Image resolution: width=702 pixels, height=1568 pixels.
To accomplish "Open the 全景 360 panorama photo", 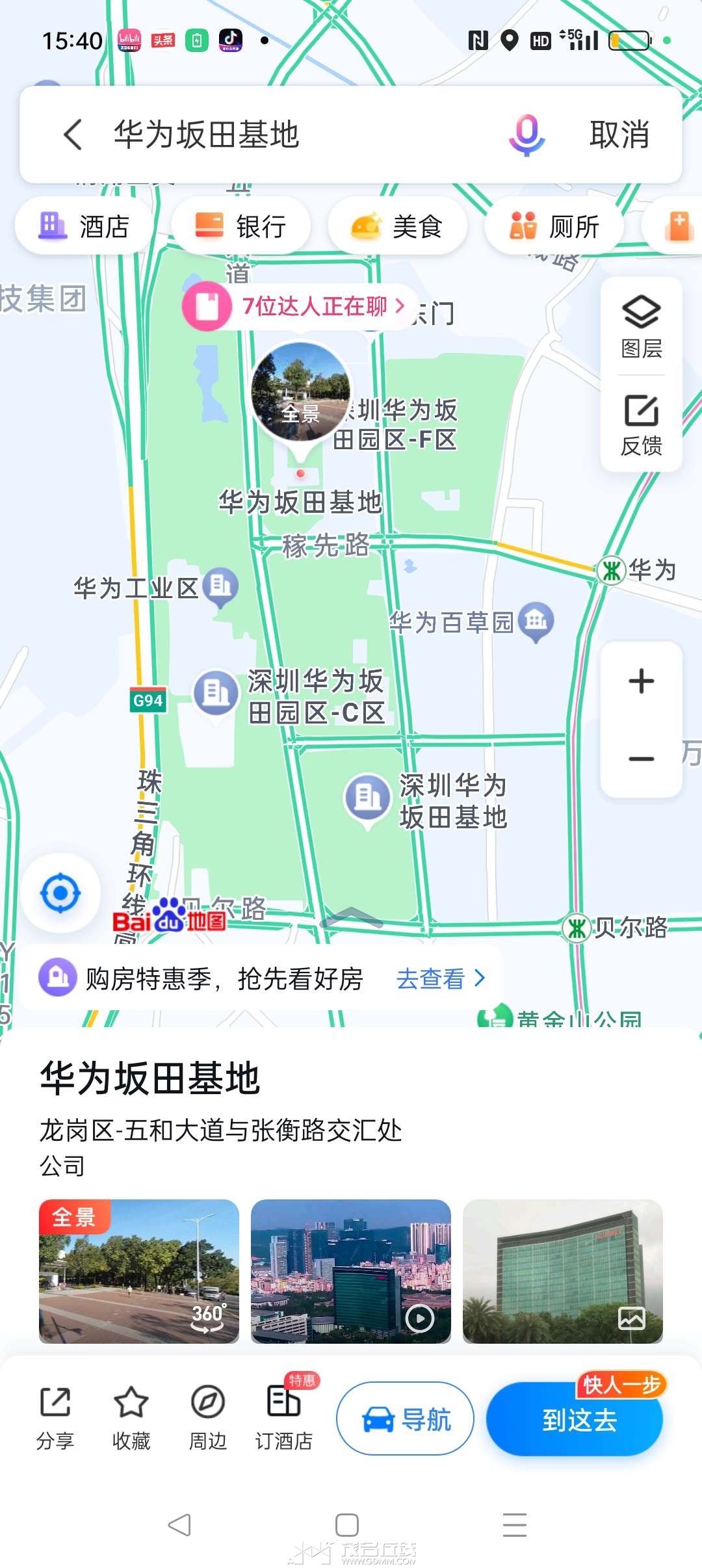I will point(139,1271).
